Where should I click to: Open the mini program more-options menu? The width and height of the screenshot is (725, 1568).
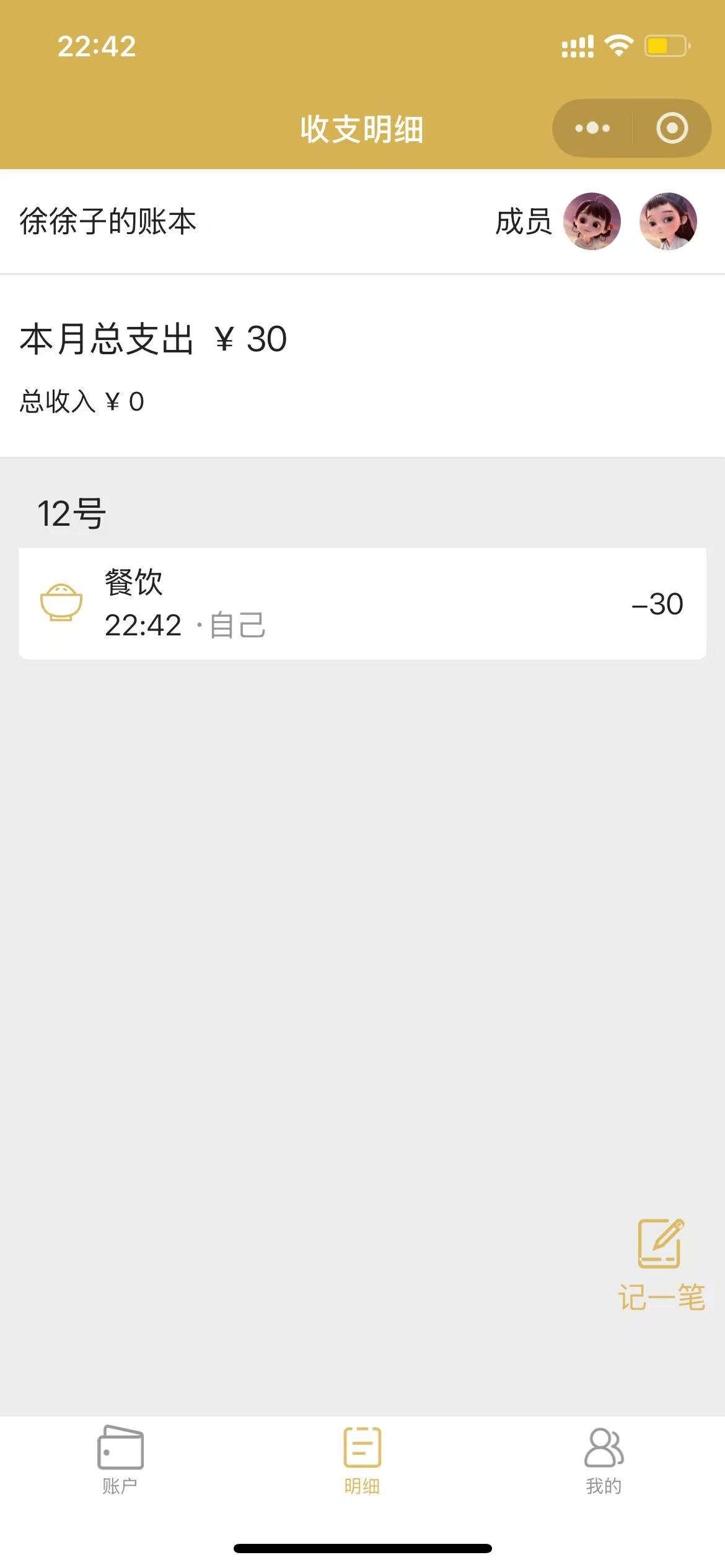coord(592,128)
